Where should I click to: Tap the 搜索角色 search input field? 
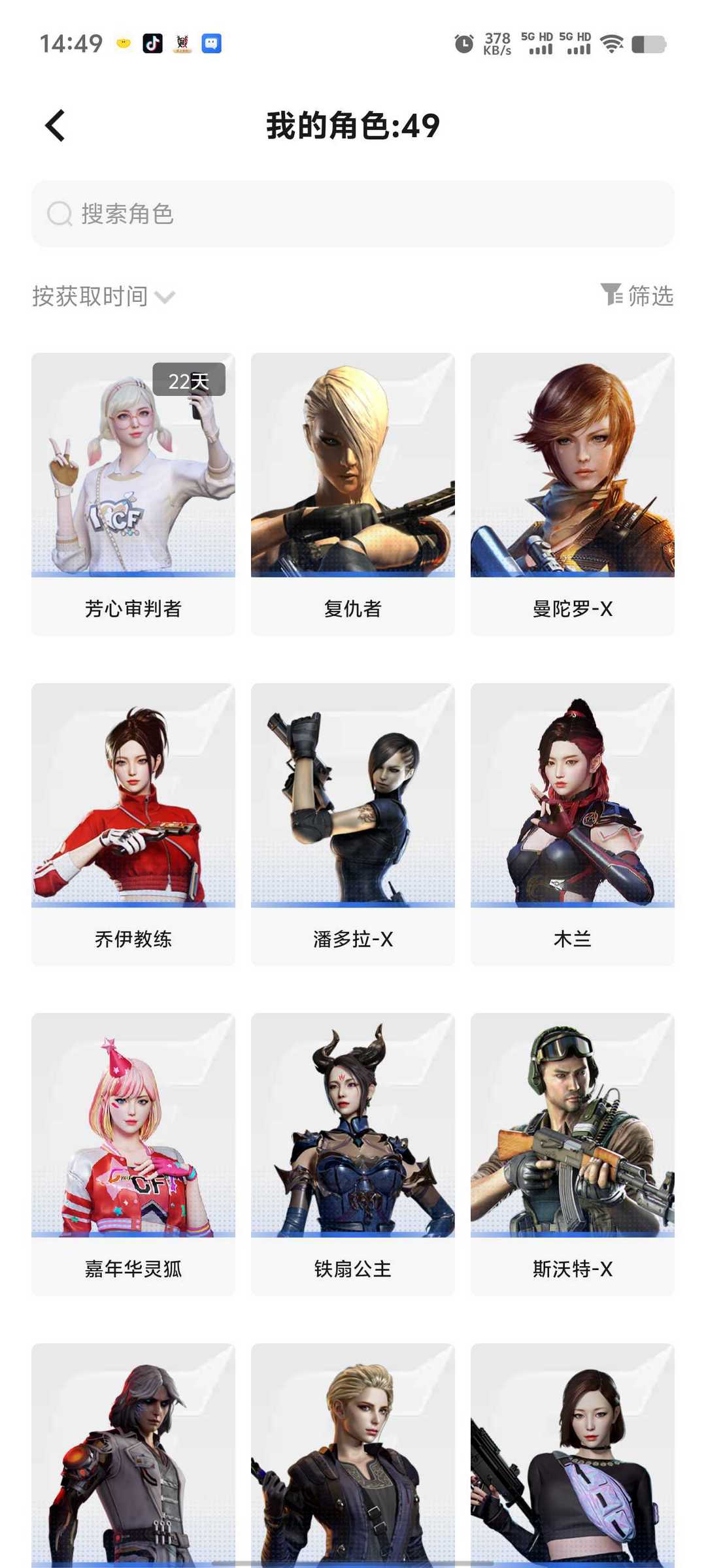261,215
